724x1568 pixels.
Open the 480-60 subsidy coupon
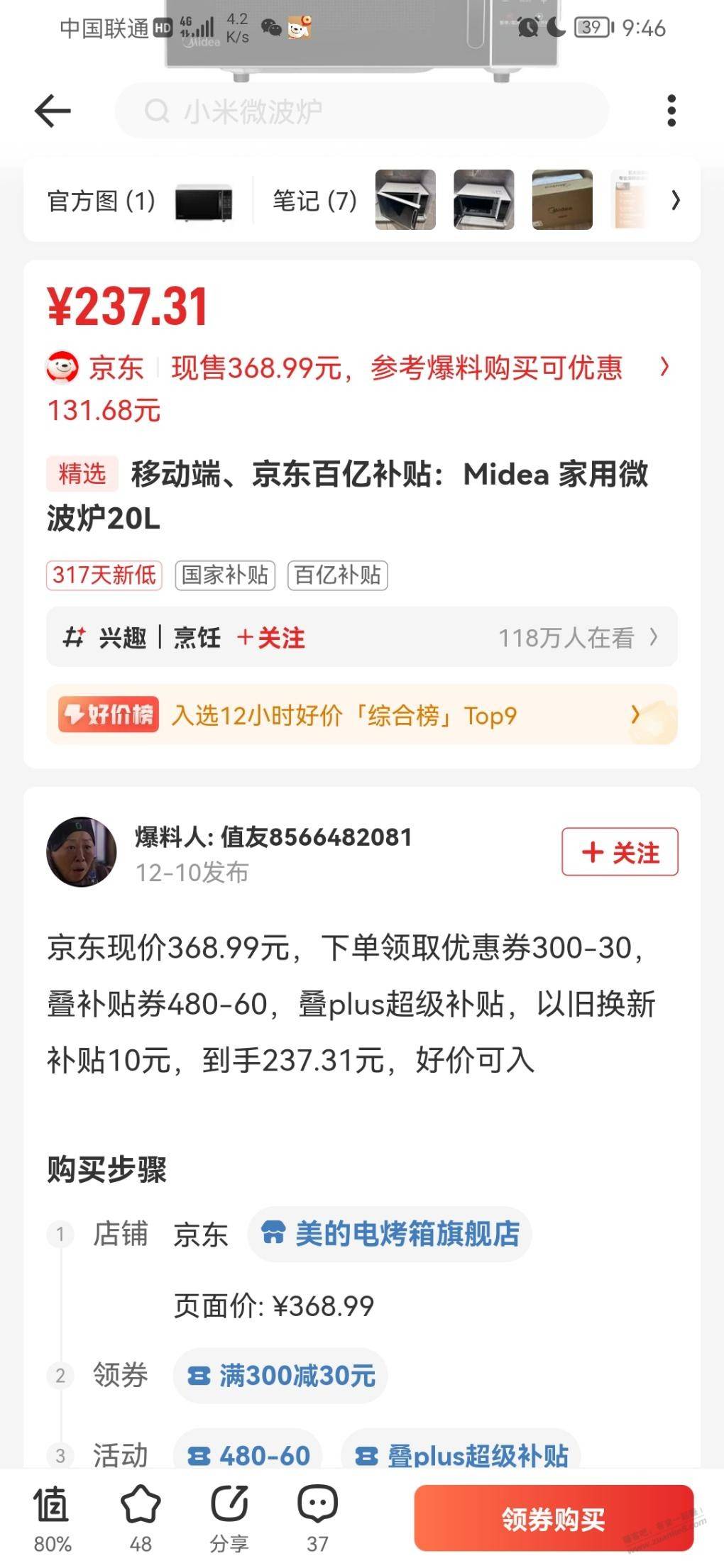point(248,1456)
